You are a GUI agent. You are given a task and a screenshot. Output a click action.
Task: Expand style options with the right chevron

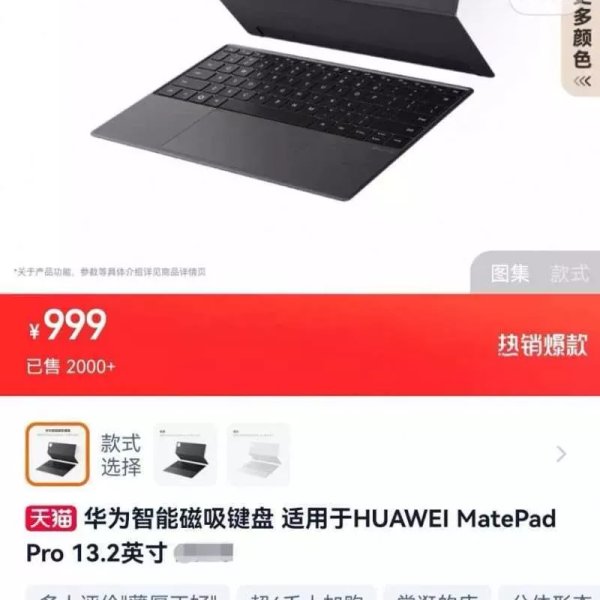pos(561,454)
